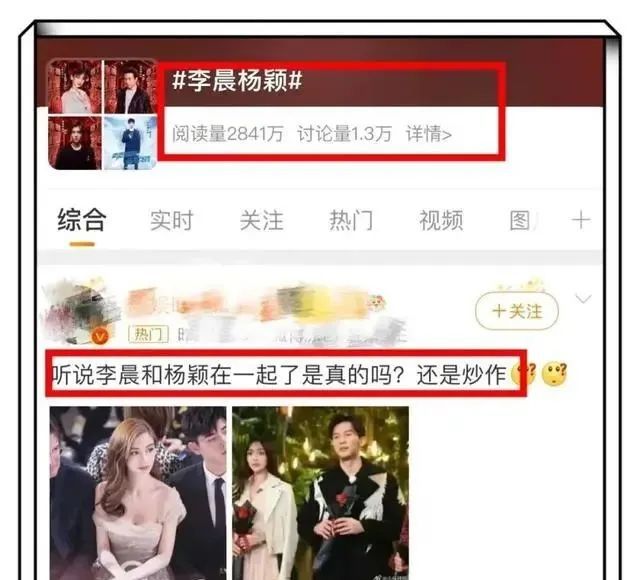Tap the plus icon beside the tabs

click(x=580, y=221)
